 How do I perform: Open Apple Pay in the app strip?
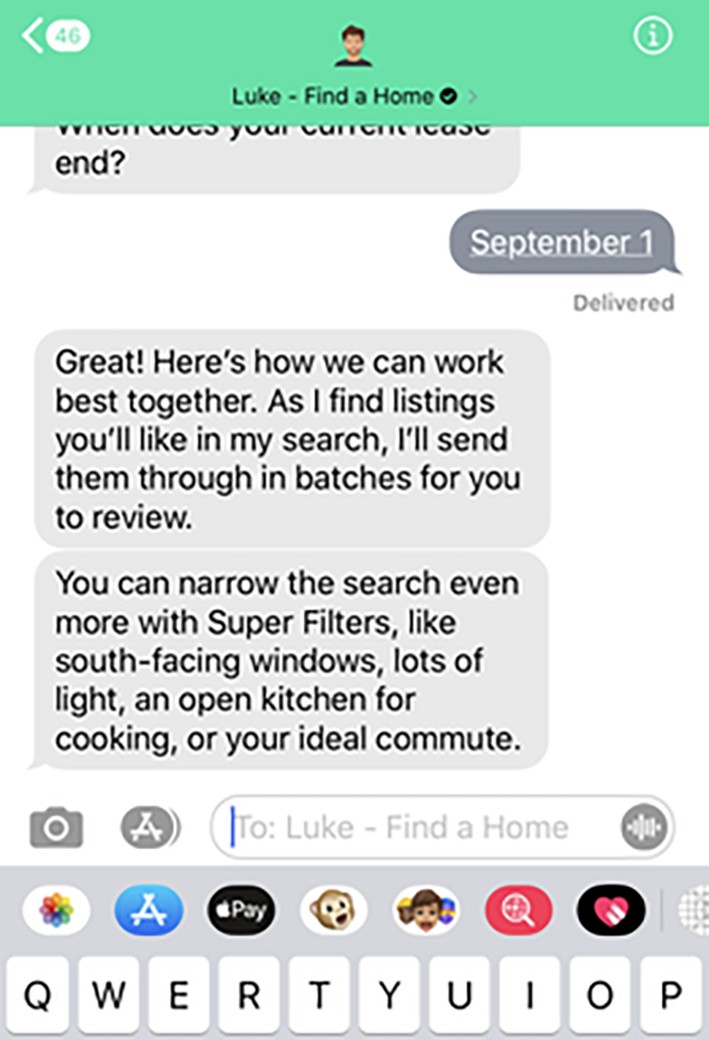(241, 910)
